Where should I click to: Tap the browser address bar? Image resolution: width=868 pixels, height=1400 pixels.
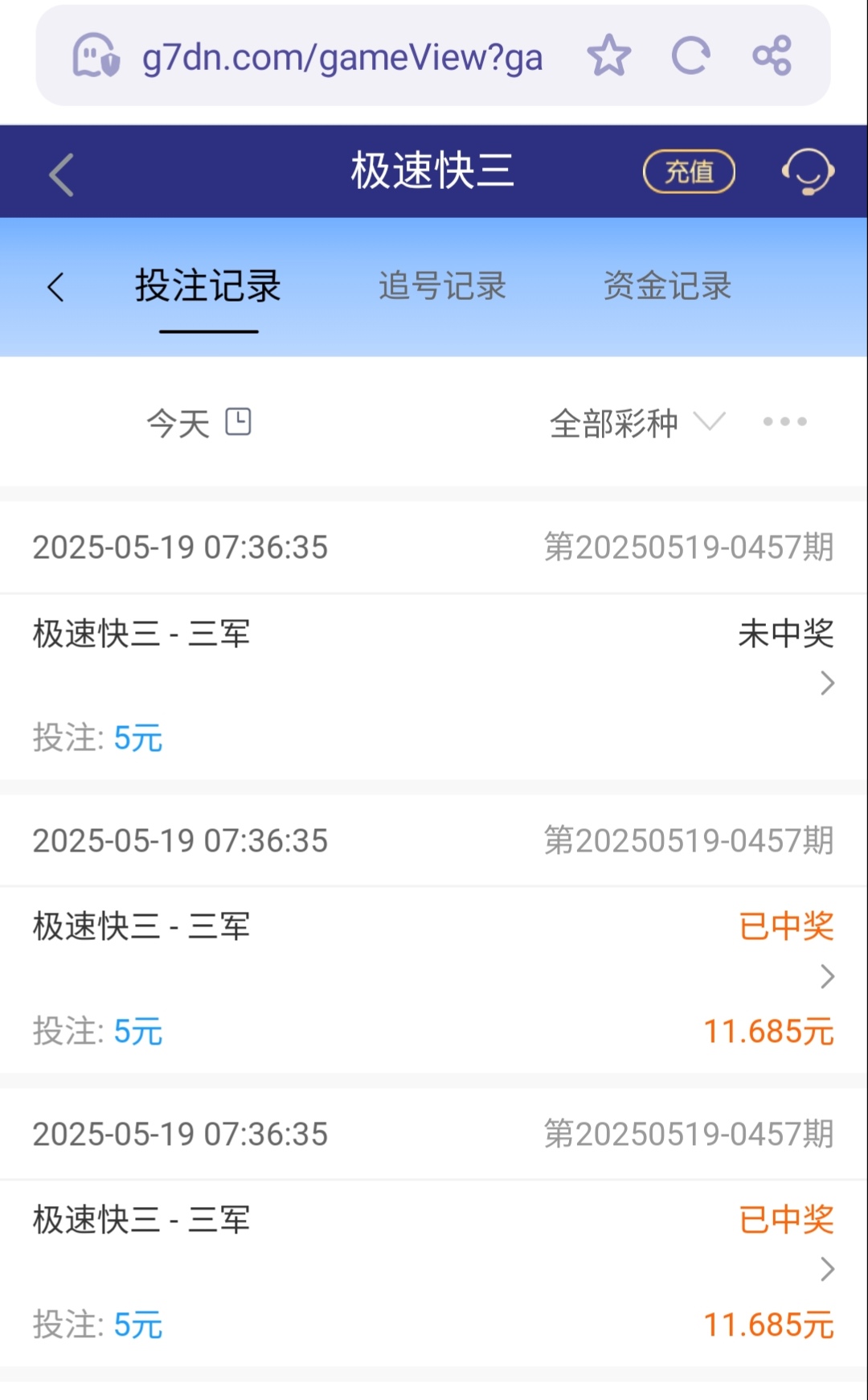[342, 58]
